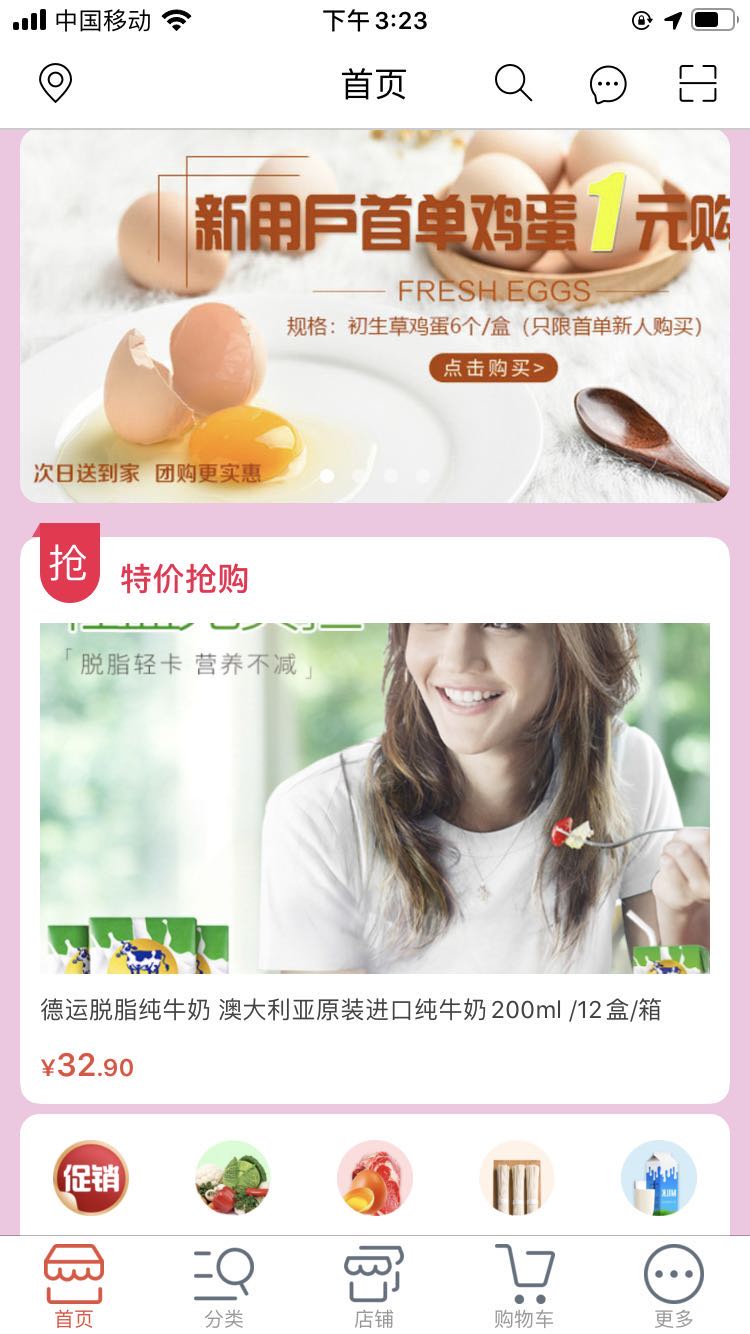Open the meat and eggs category icon
Image resolution: width=750 pixels, height=1334 pixels.
[375, 1178]
